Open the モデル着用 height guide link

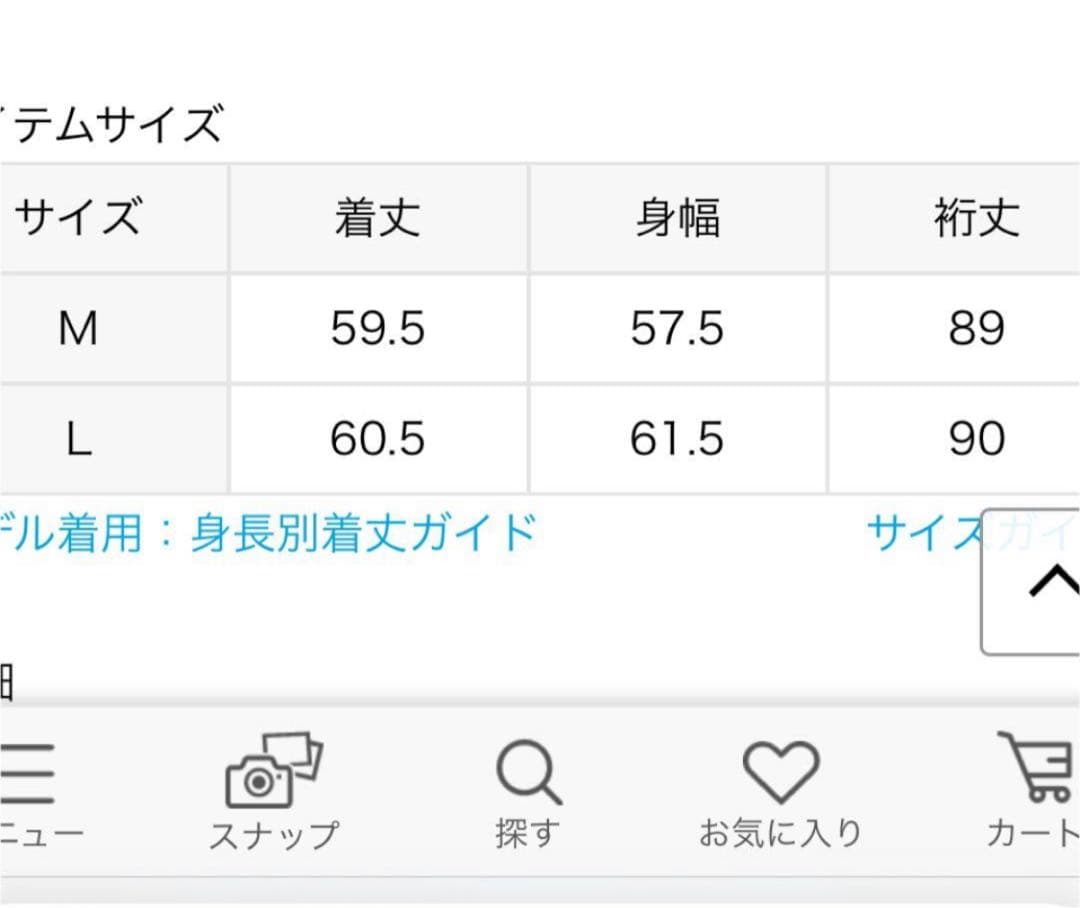[270, 532]
